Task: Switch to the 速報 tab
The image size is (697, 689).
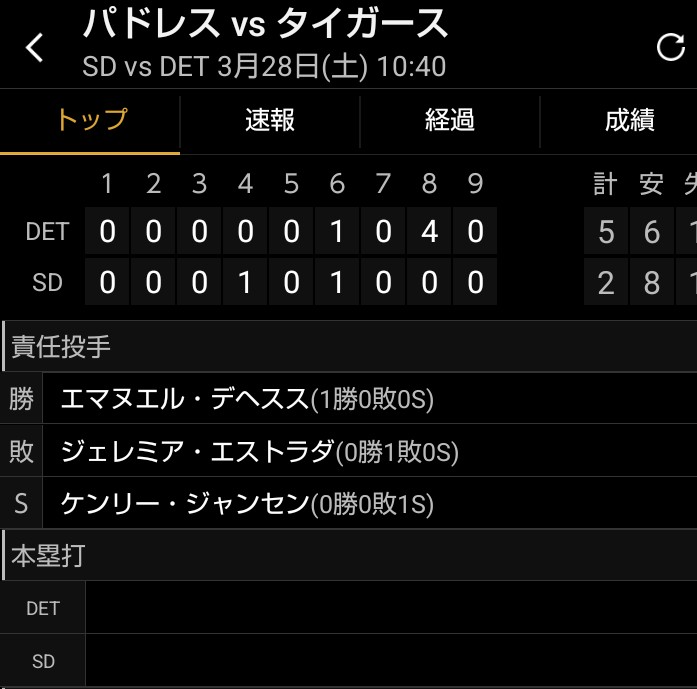Action: [270, 121]
